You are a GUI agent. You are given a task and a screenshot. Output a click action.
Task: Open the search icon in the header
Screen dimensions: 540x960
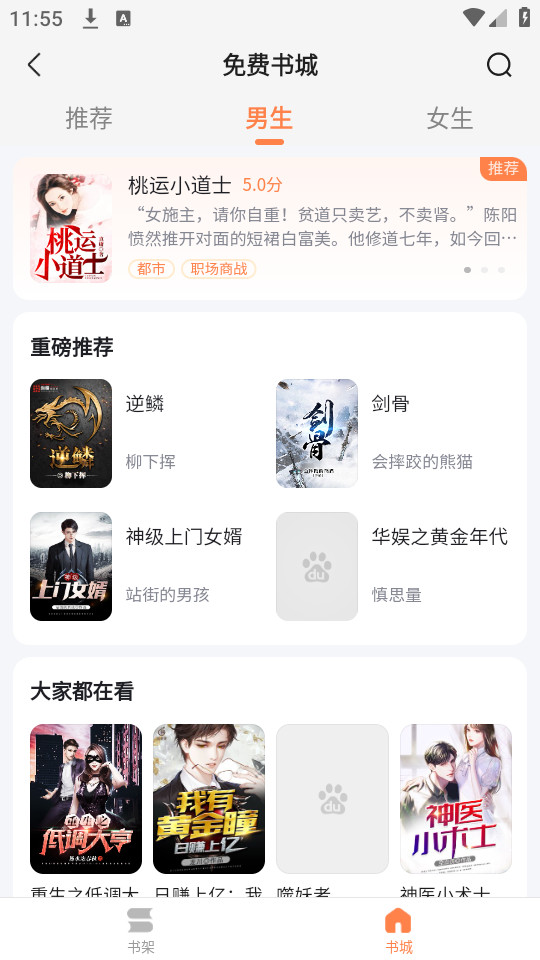point(499,64)
